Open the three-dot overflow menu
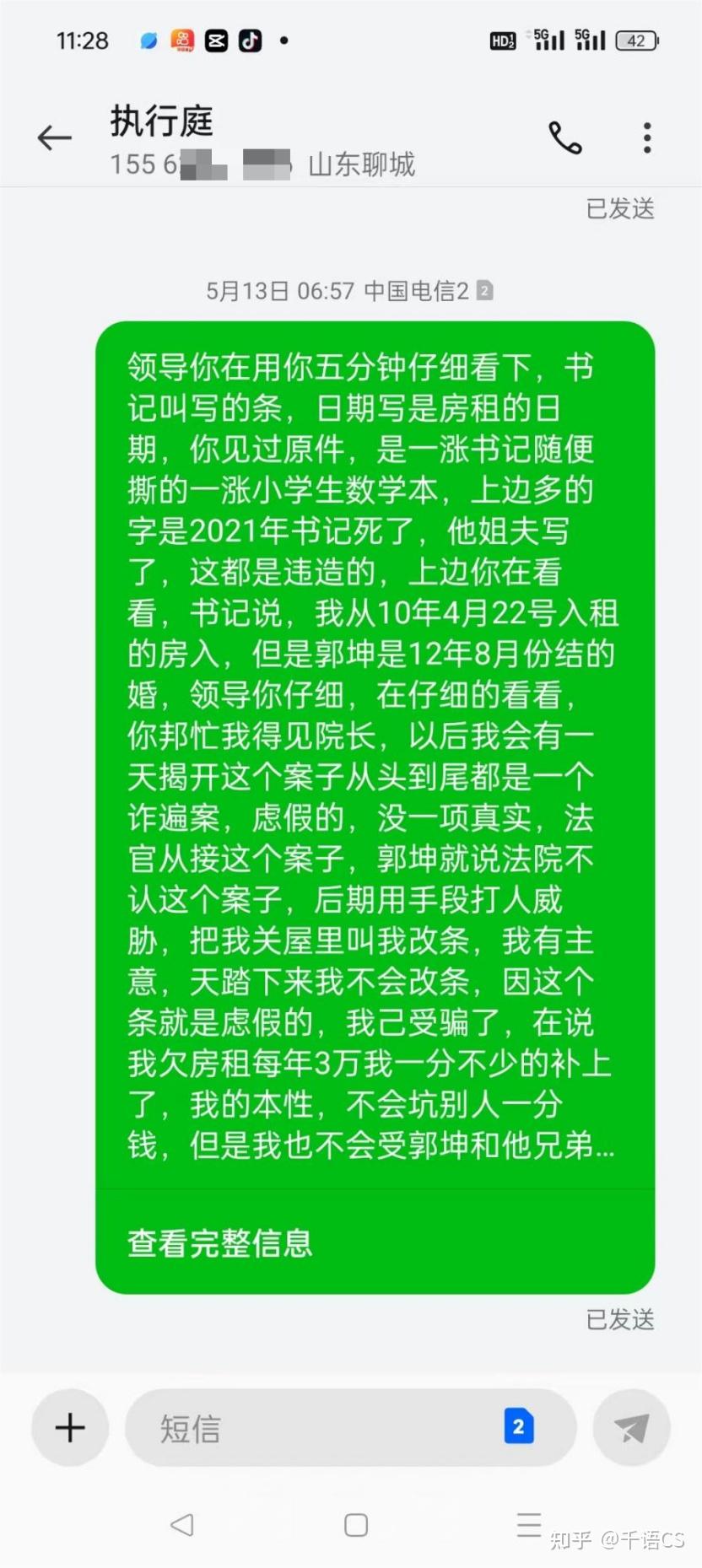 (647, 137)
